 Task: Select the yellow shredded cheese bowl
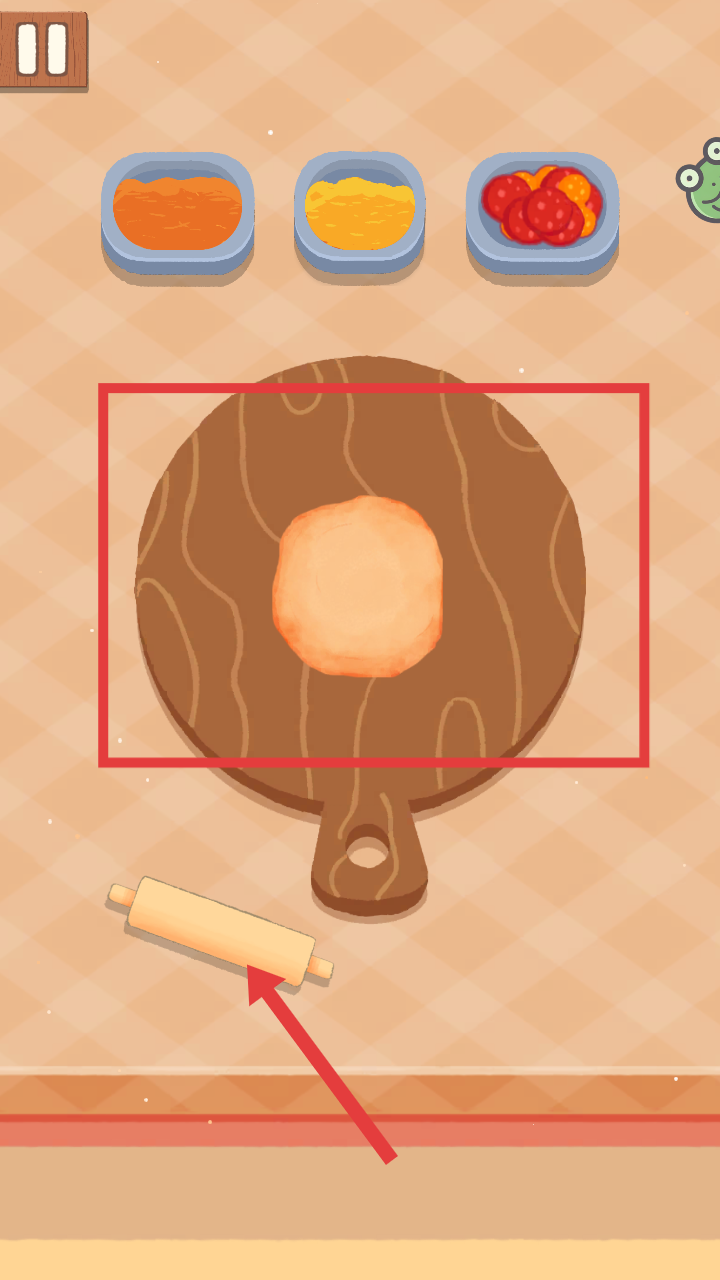(x=359, y=211)
